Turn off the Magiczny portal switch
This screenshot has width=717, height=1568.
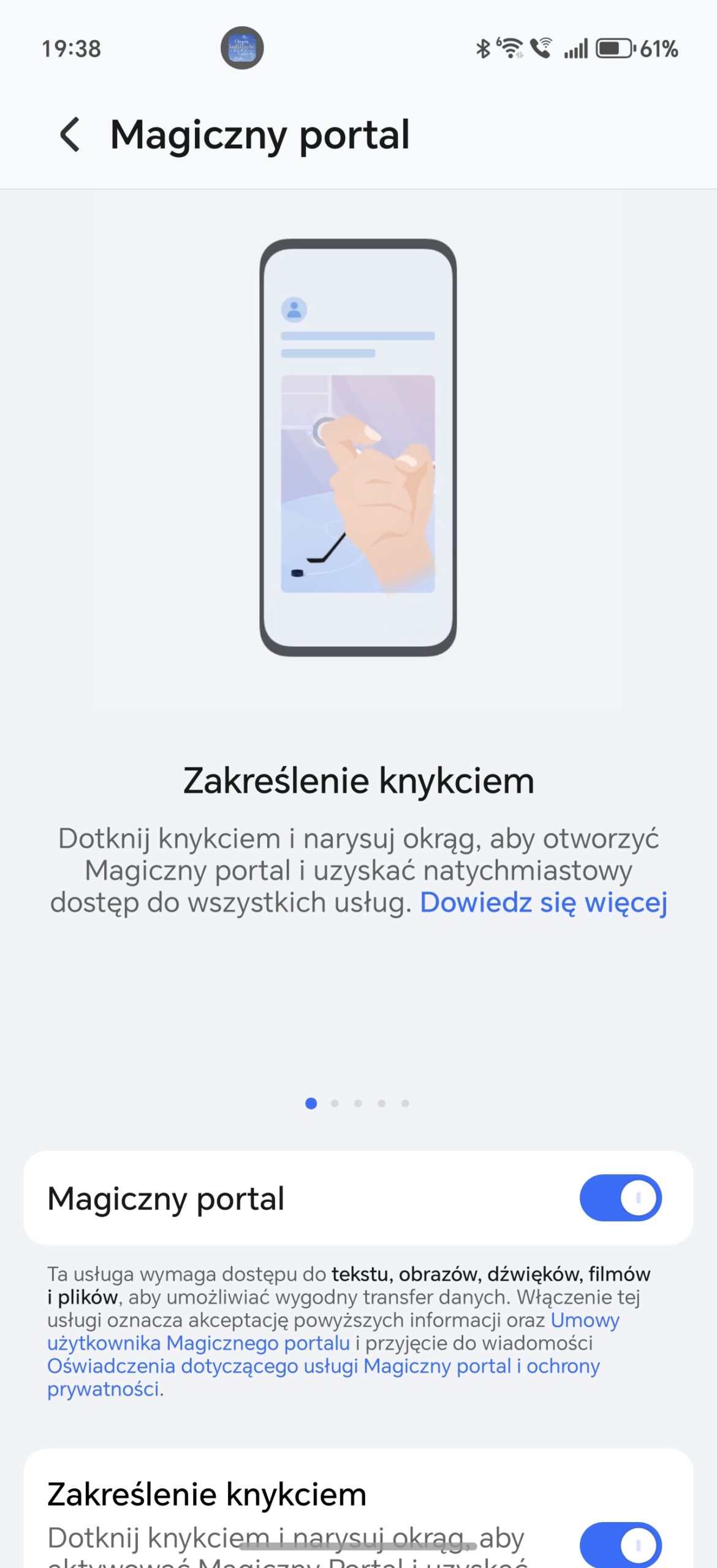click(620, 1197)
